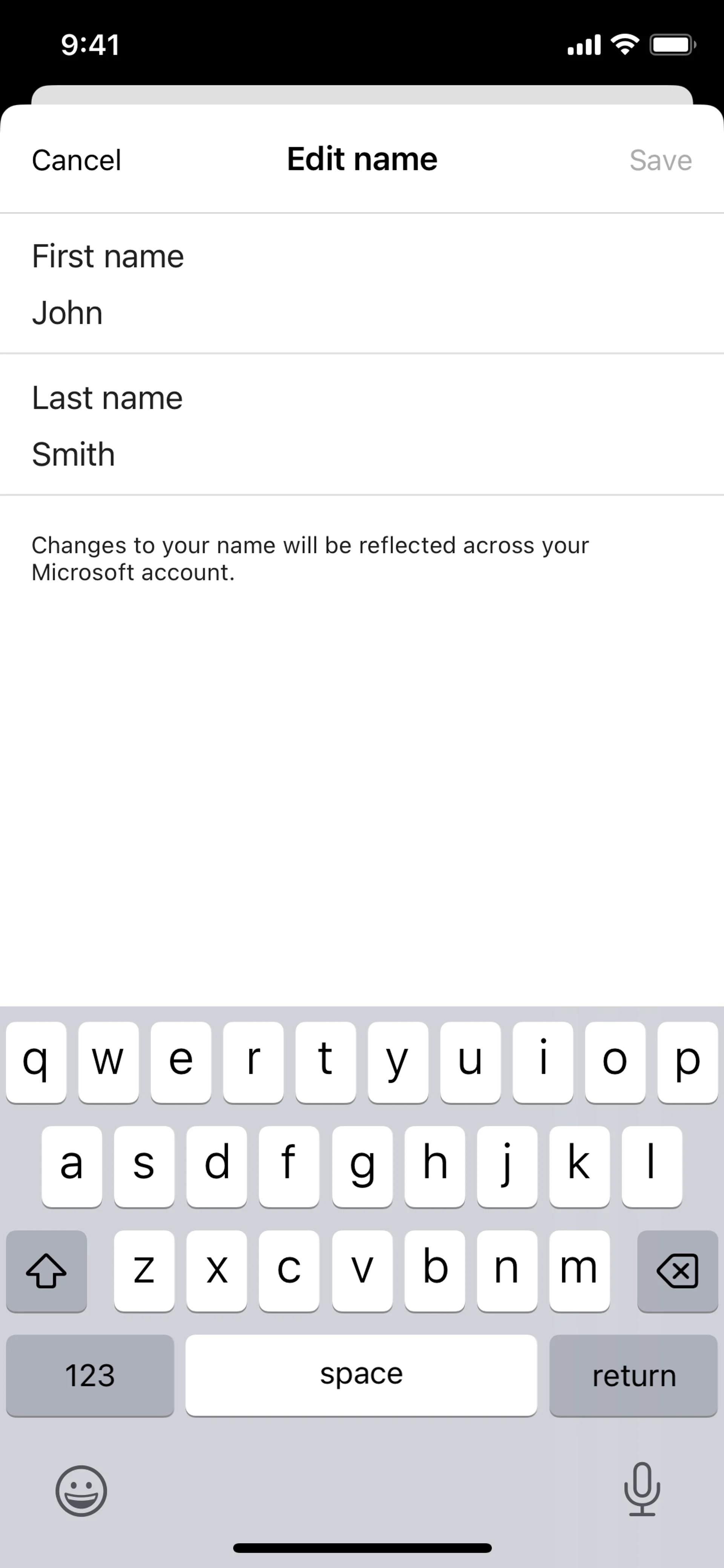Switch the keyboard to 123 numbers
The width and height of the screenshot is (724, 1568).
[x=90, y=1376]
